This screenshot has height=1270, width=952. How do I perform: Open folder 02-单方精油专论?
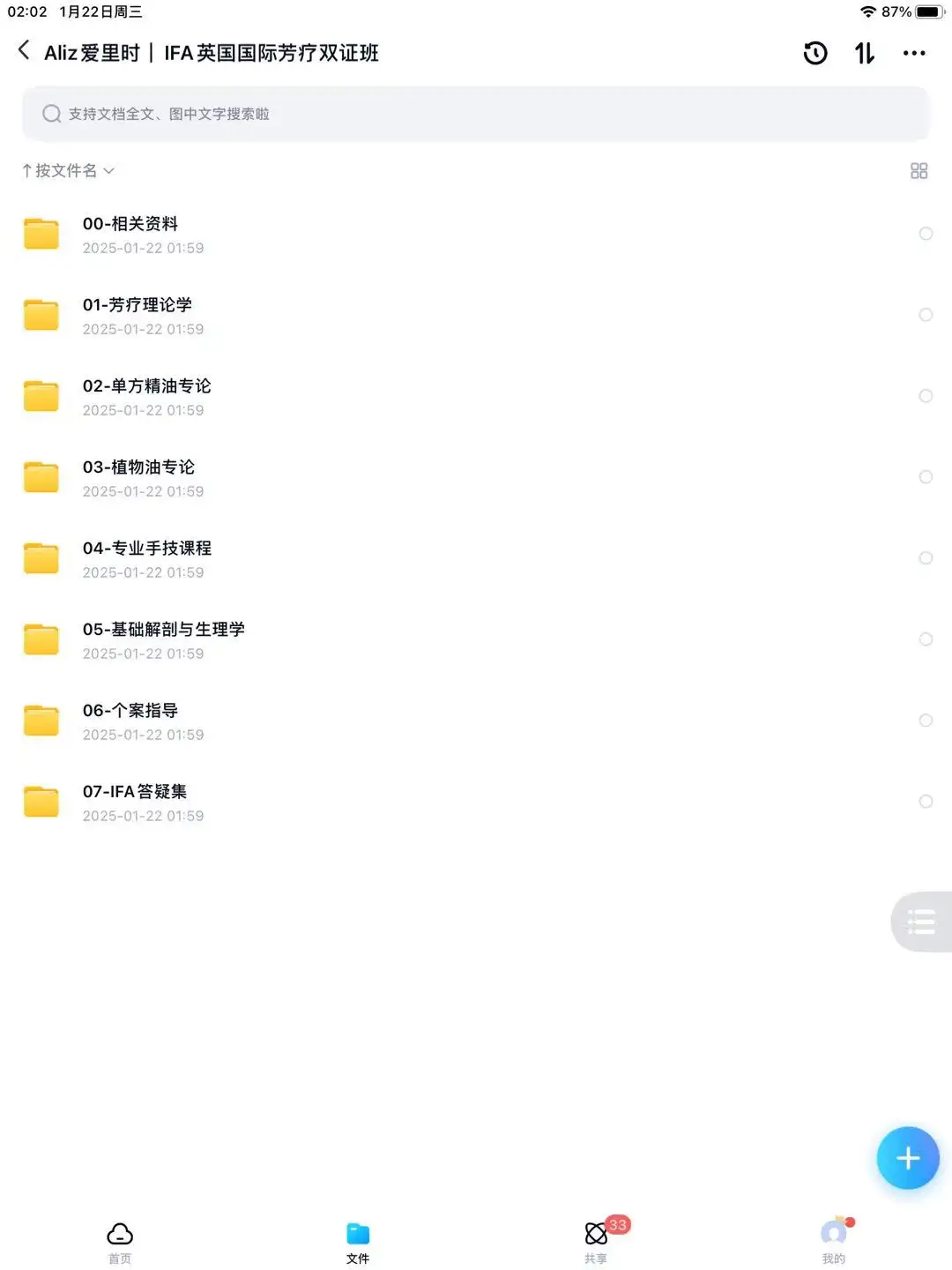pos(476,397)
